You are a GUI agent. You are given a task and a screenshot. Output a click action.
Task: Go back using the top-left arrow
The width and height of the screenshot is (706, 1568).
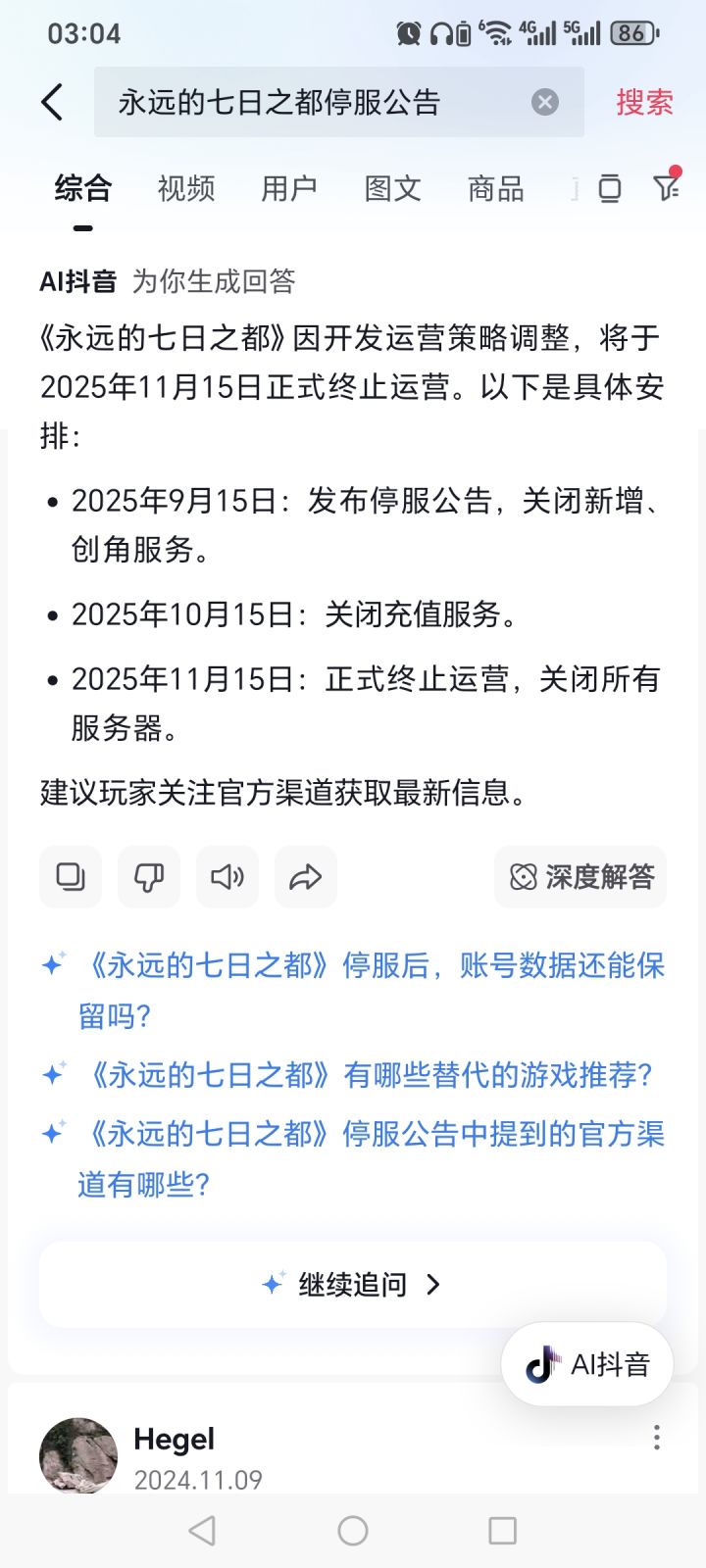click(53, 102)
